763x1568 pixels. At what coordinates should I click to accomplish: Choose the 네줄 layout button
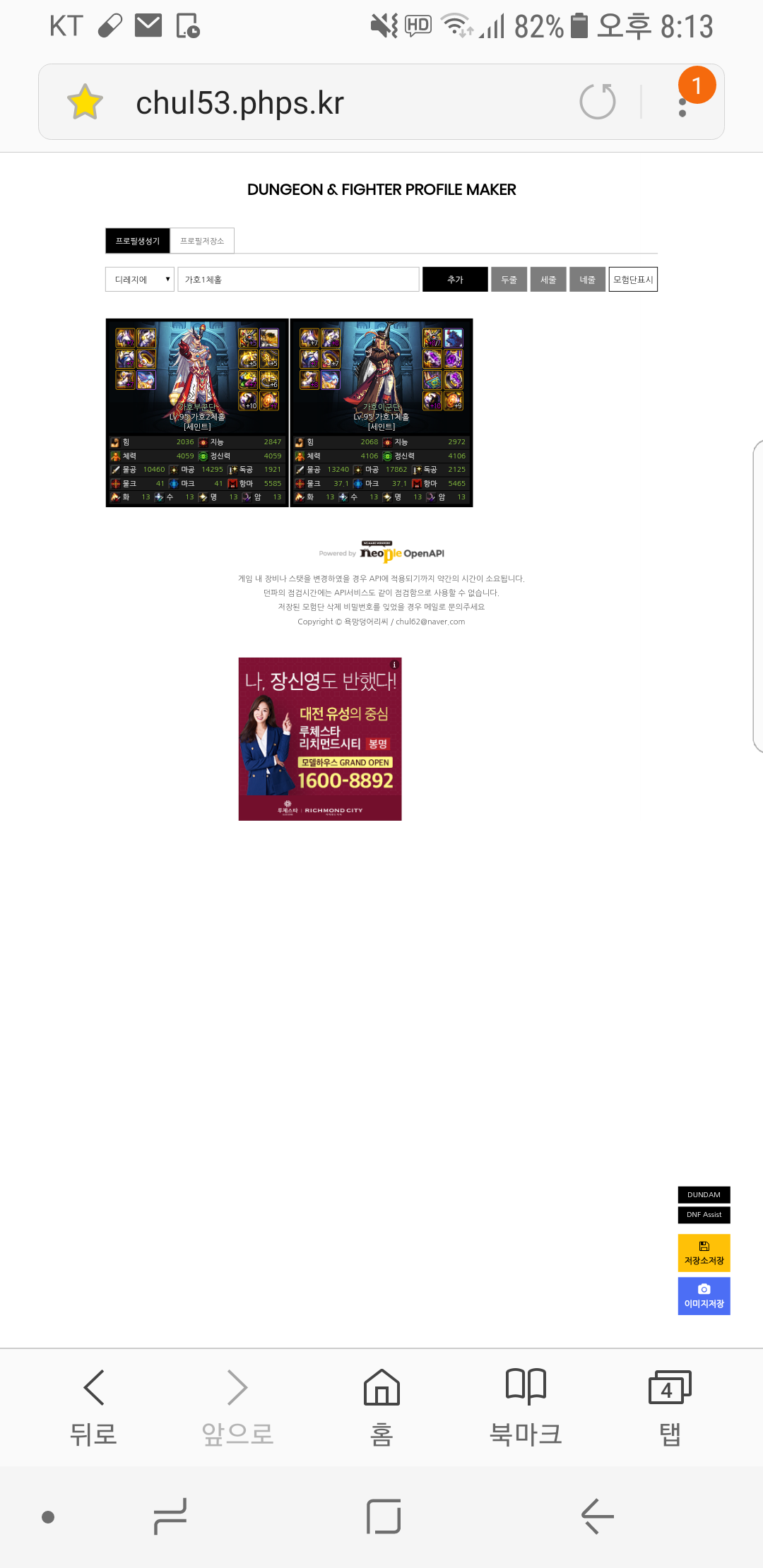(588, 280)
